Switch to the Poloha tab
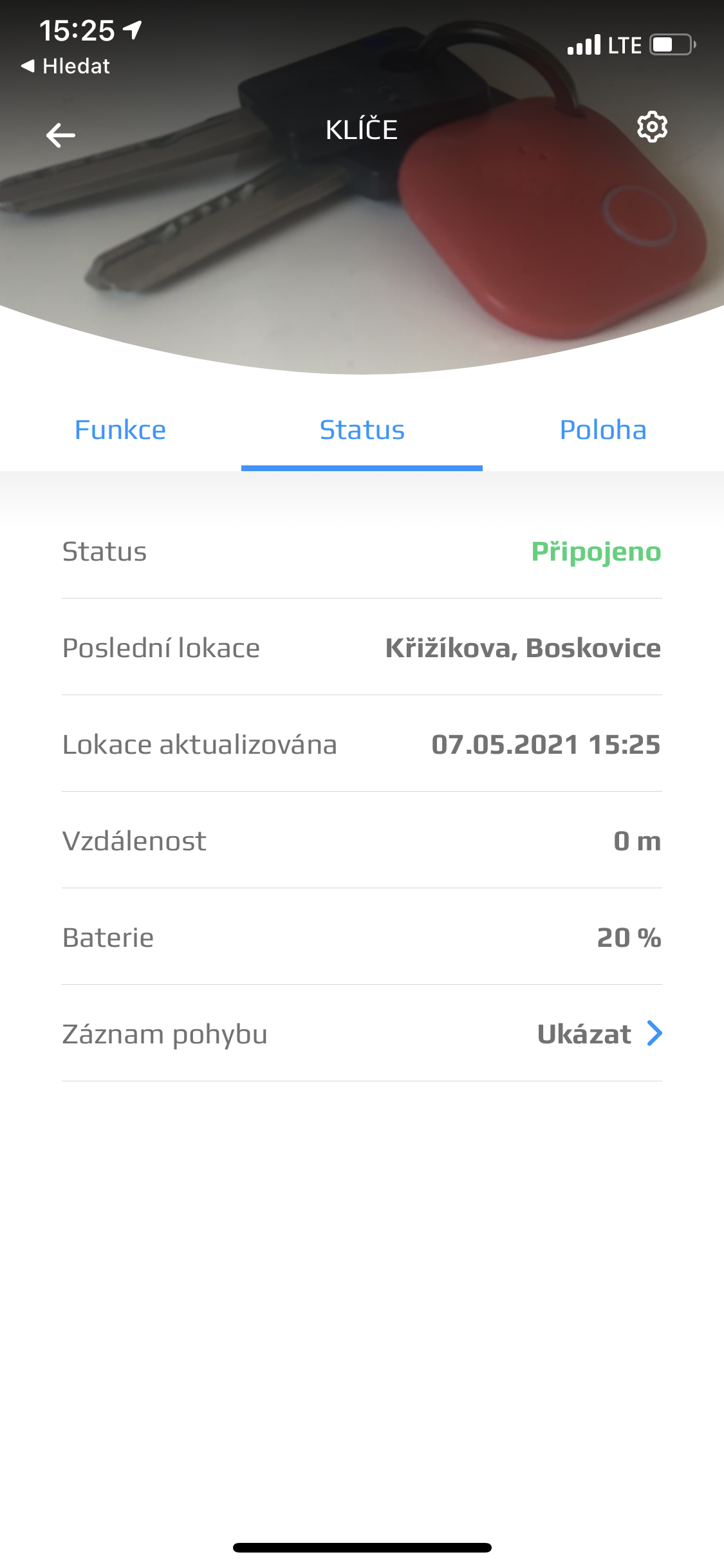Screen dimensions: 724x1568 coord(603,430)
